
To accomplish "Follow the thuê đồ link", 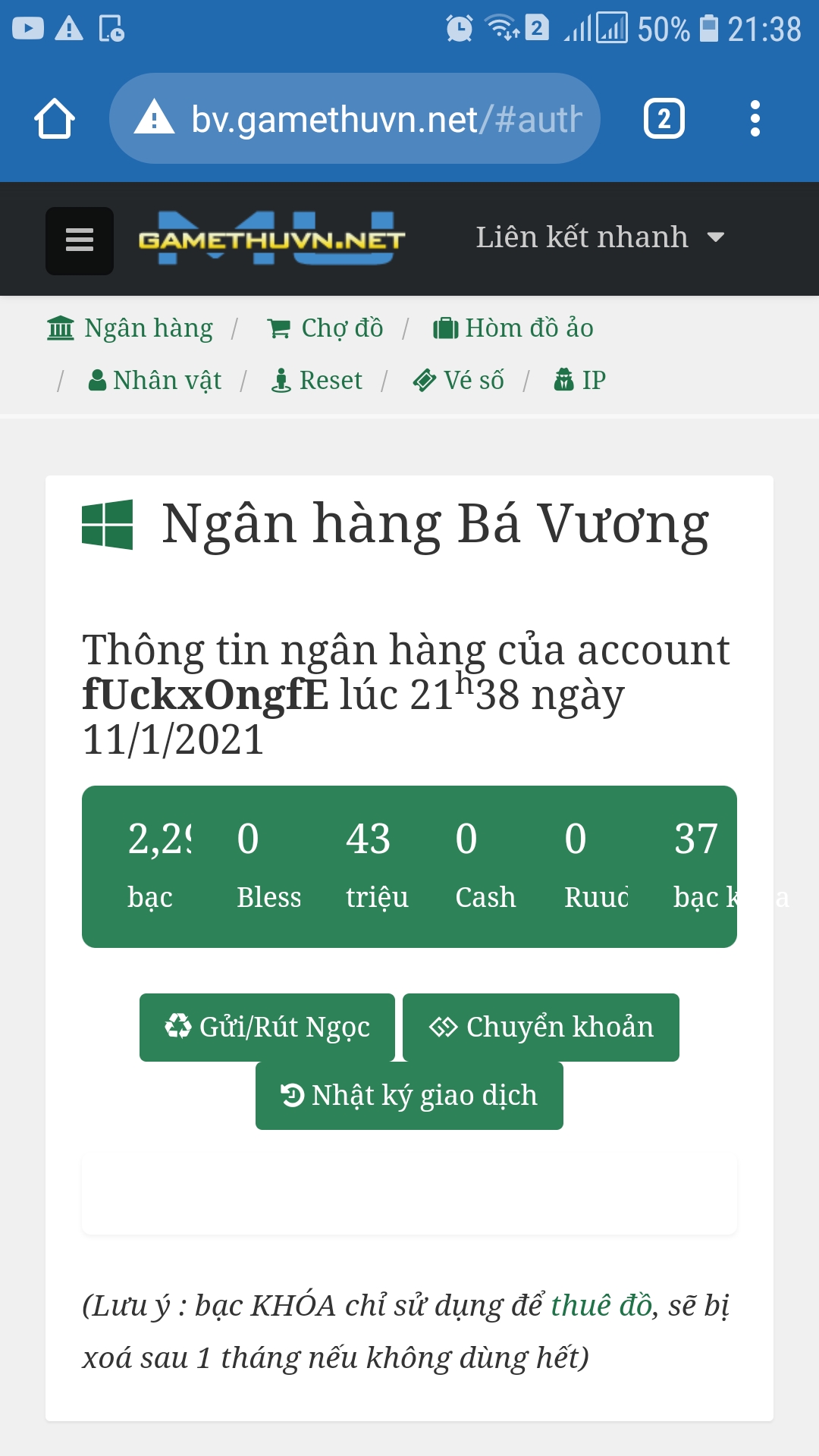I will click(x=601, y=1305).
